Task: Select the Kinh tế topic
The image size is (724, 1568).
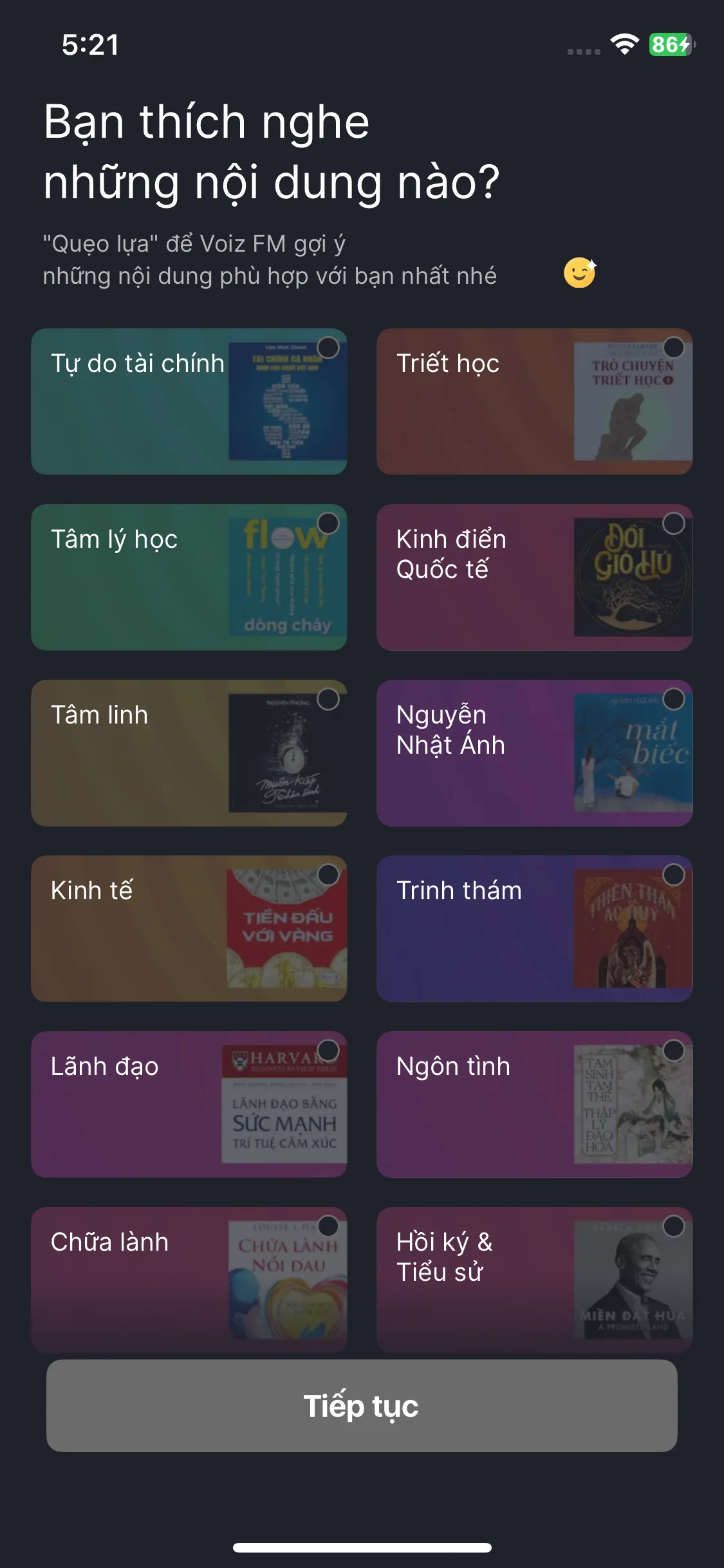Action: [x=189, y=929]
